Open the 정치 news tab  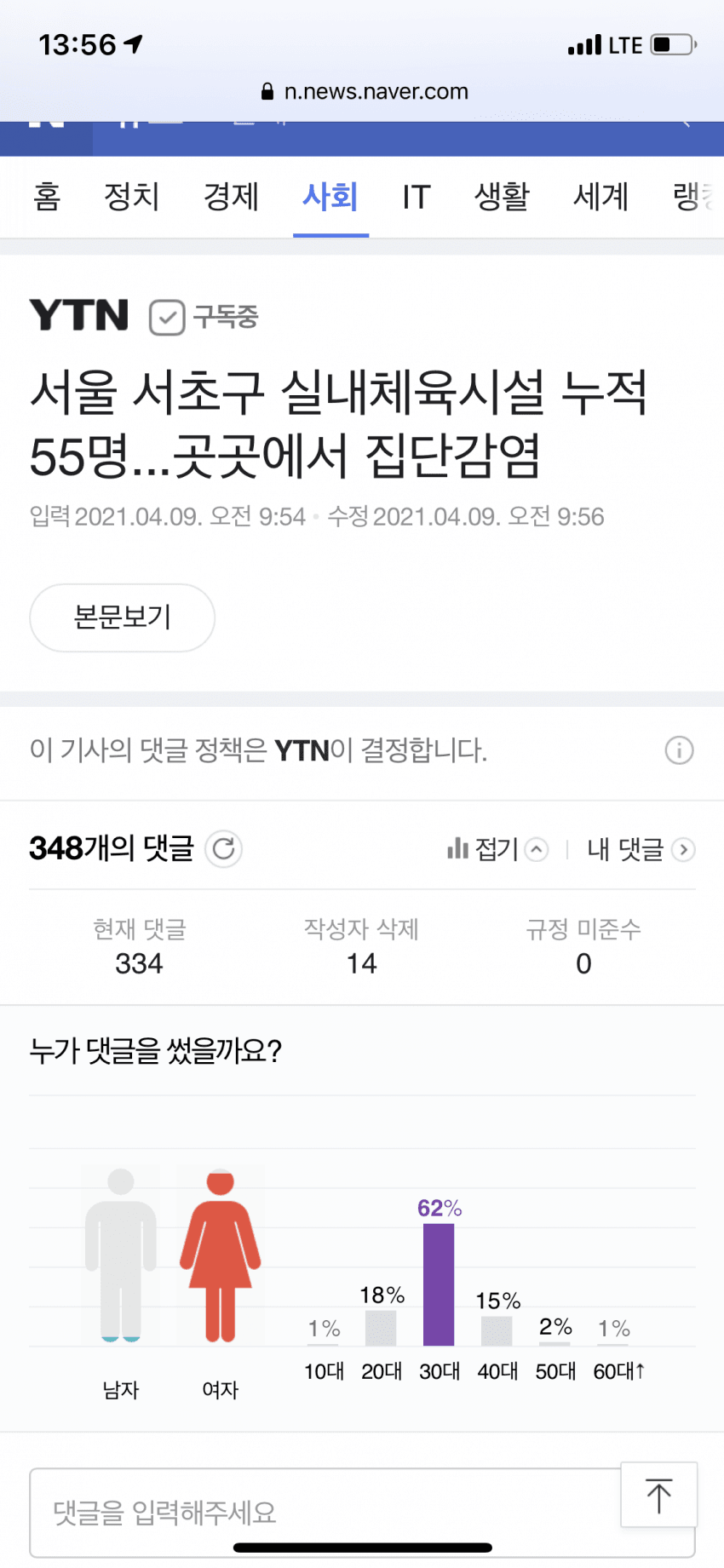[131, 197]
